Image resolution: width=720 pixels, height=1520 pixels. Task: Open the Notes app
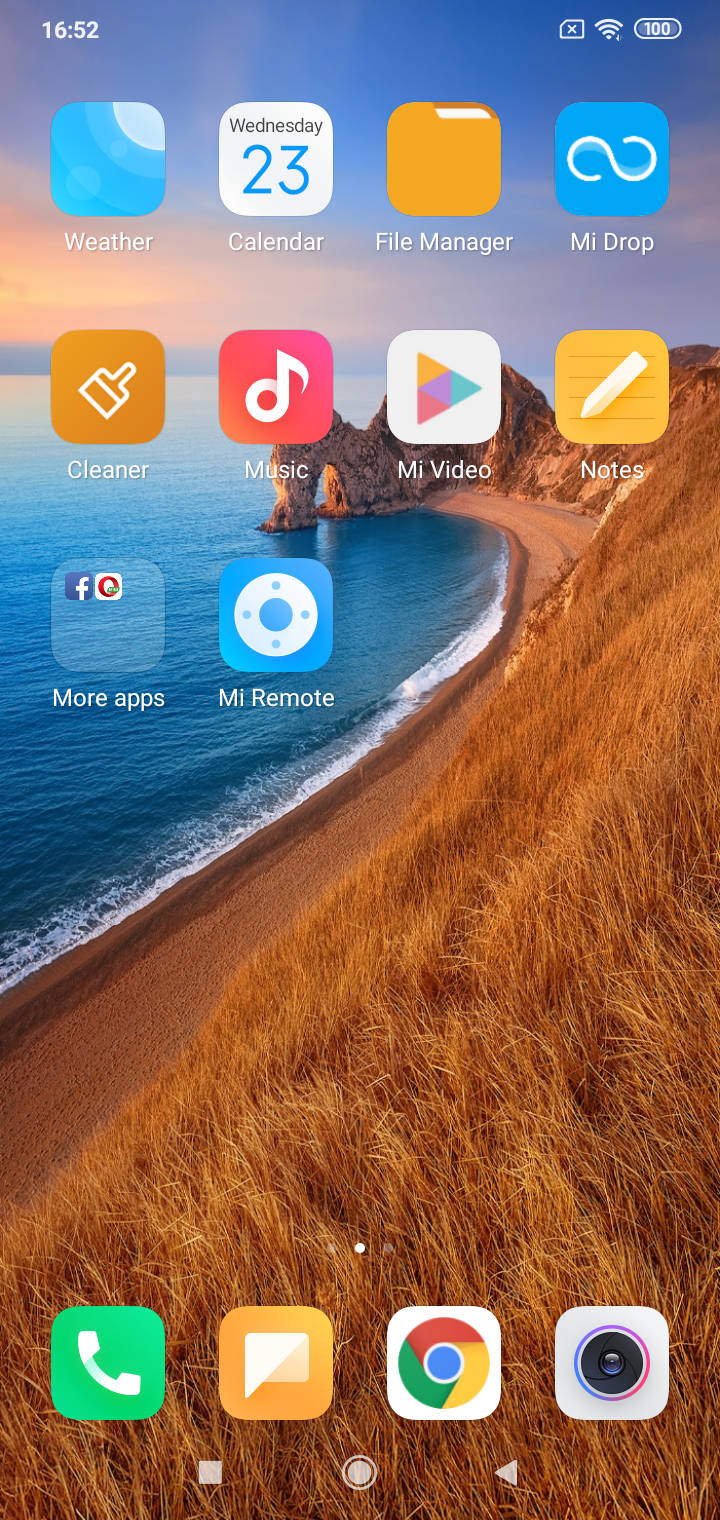(612, 387)
